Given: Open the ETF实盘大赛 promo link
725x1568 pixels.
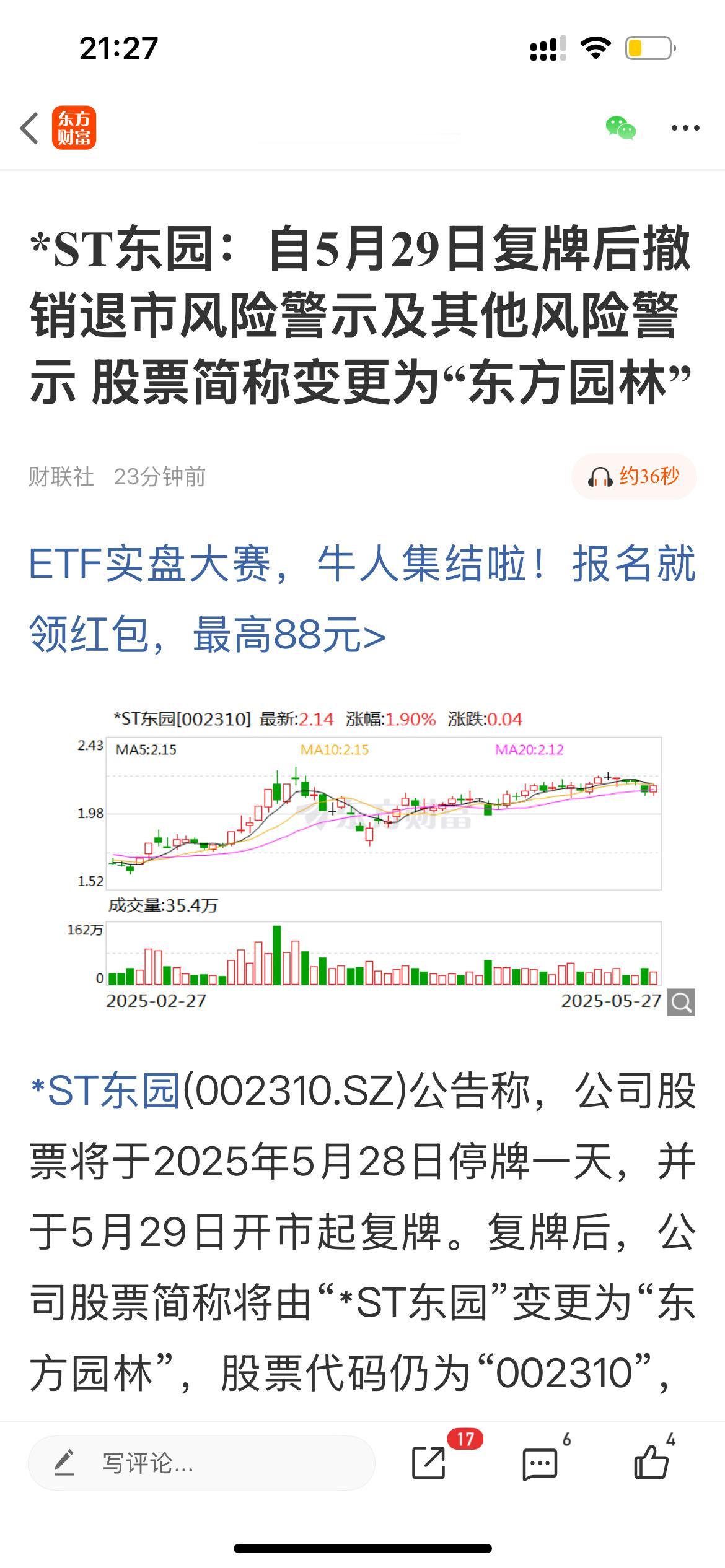Looking at the screenshot, I should (362, 599).
